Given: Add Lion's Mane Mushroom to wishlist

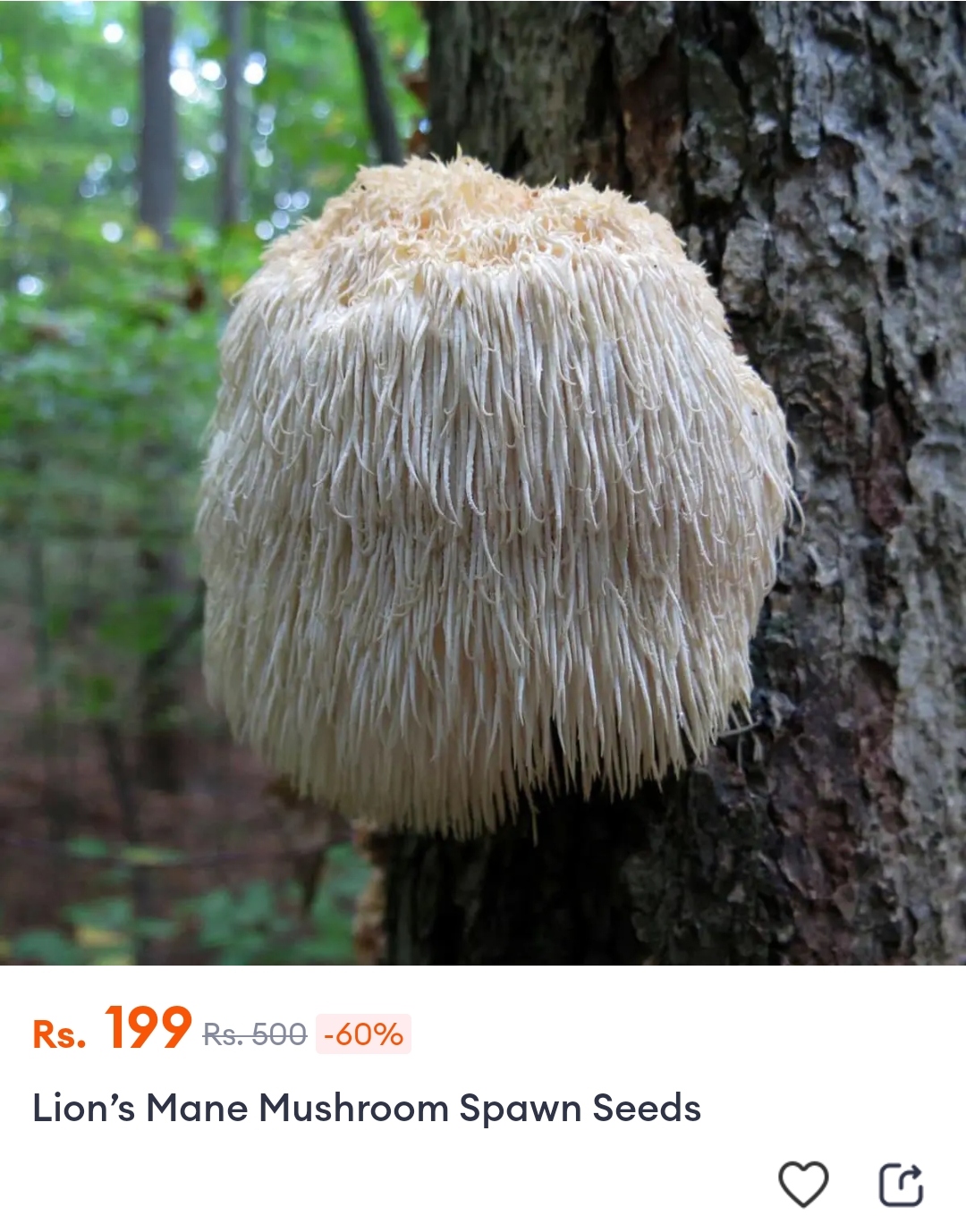Looking at the screenshot, I should (x=803, y=1184).
